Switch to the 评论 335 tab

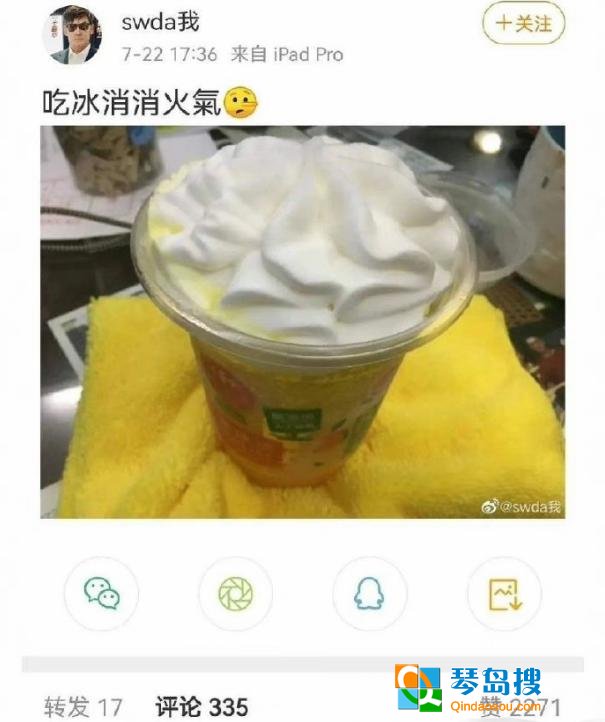click(201, 707)
